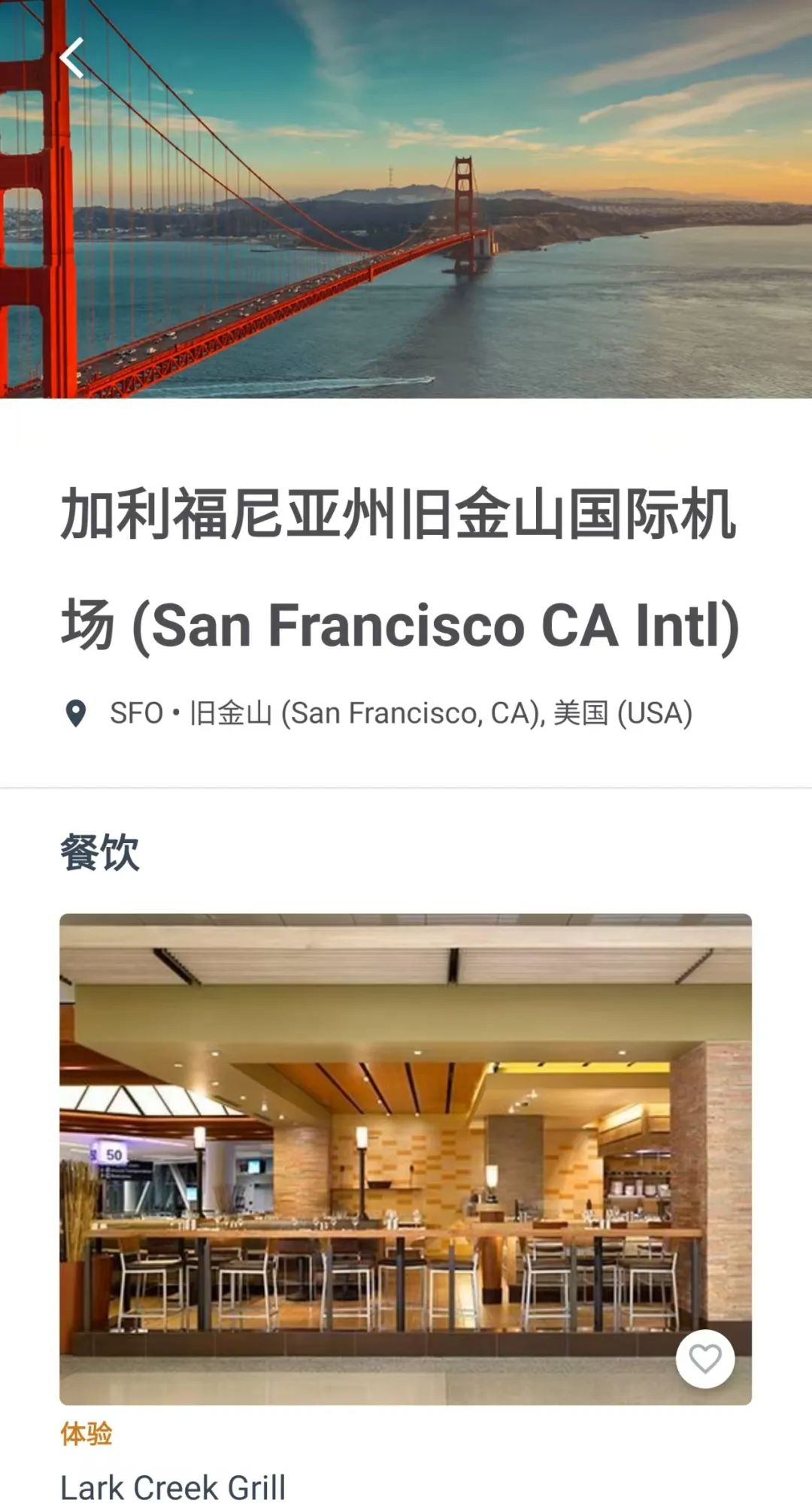This screenshot has height=1512, width=812.
Task: Favorite Lark Creek Grill with heart icon
Action: (704, 1358)
